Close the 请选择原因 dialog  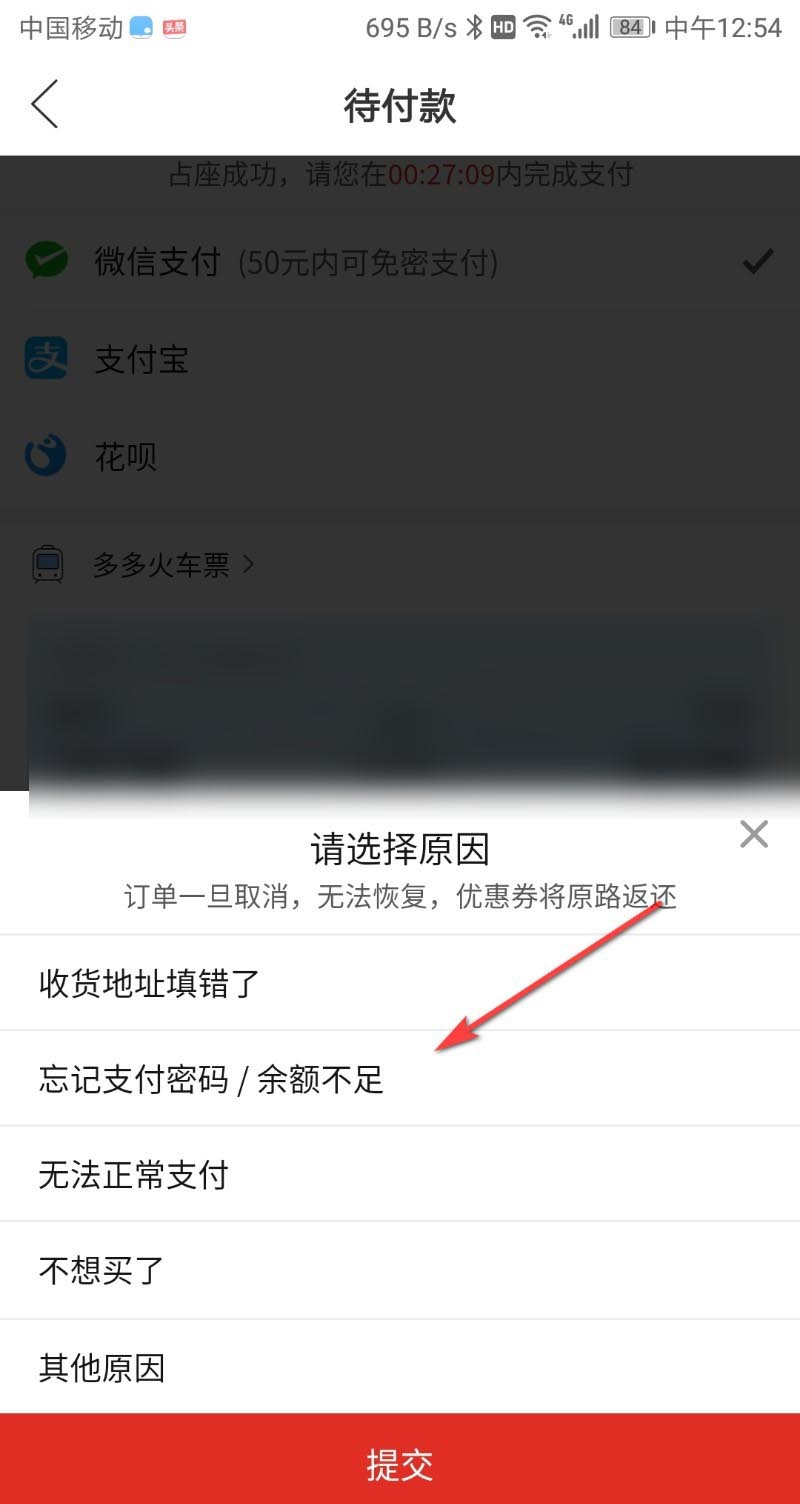(x=754, y=834)
